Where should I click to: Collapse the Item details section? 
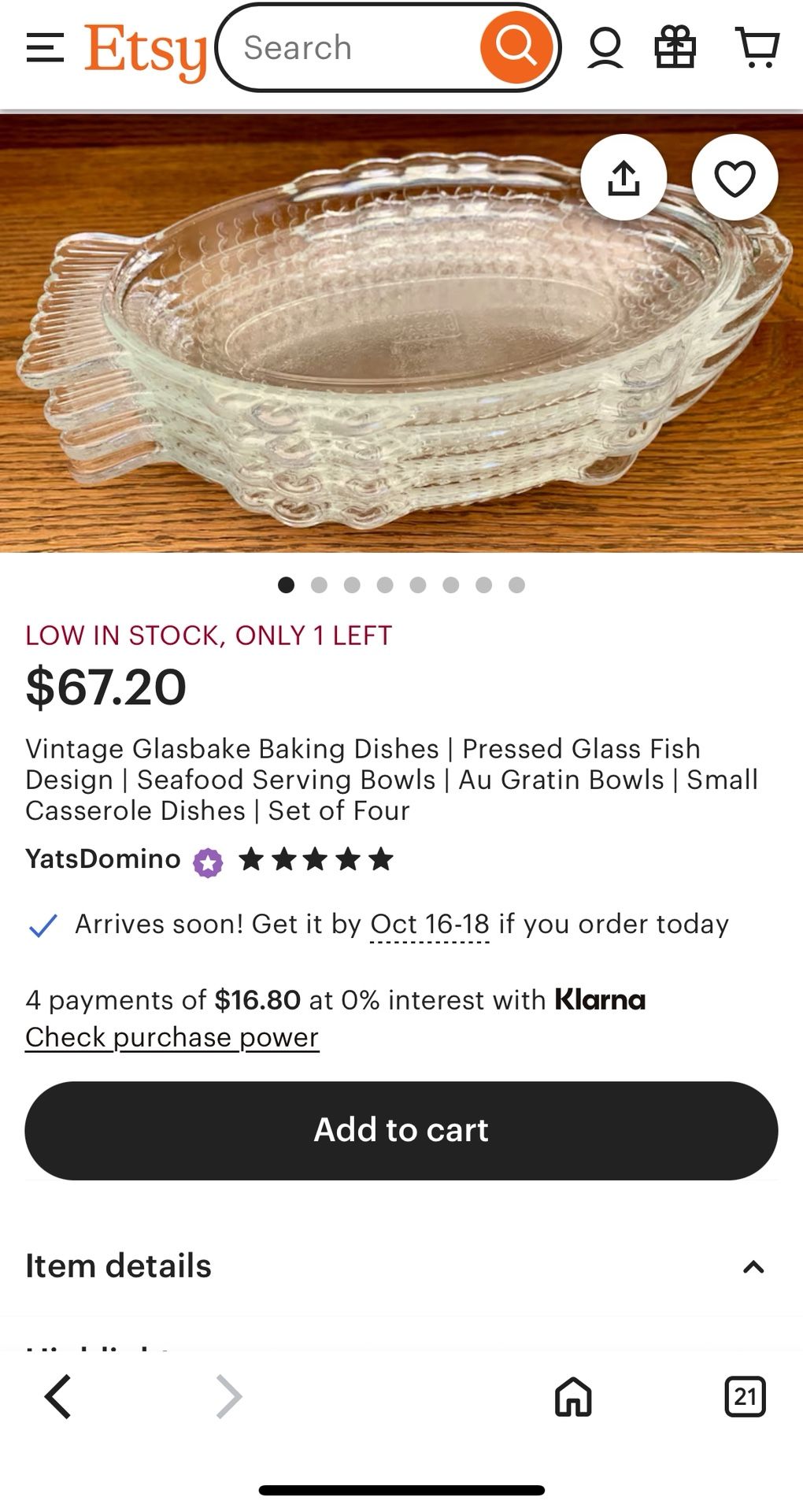pos(754,1266)
